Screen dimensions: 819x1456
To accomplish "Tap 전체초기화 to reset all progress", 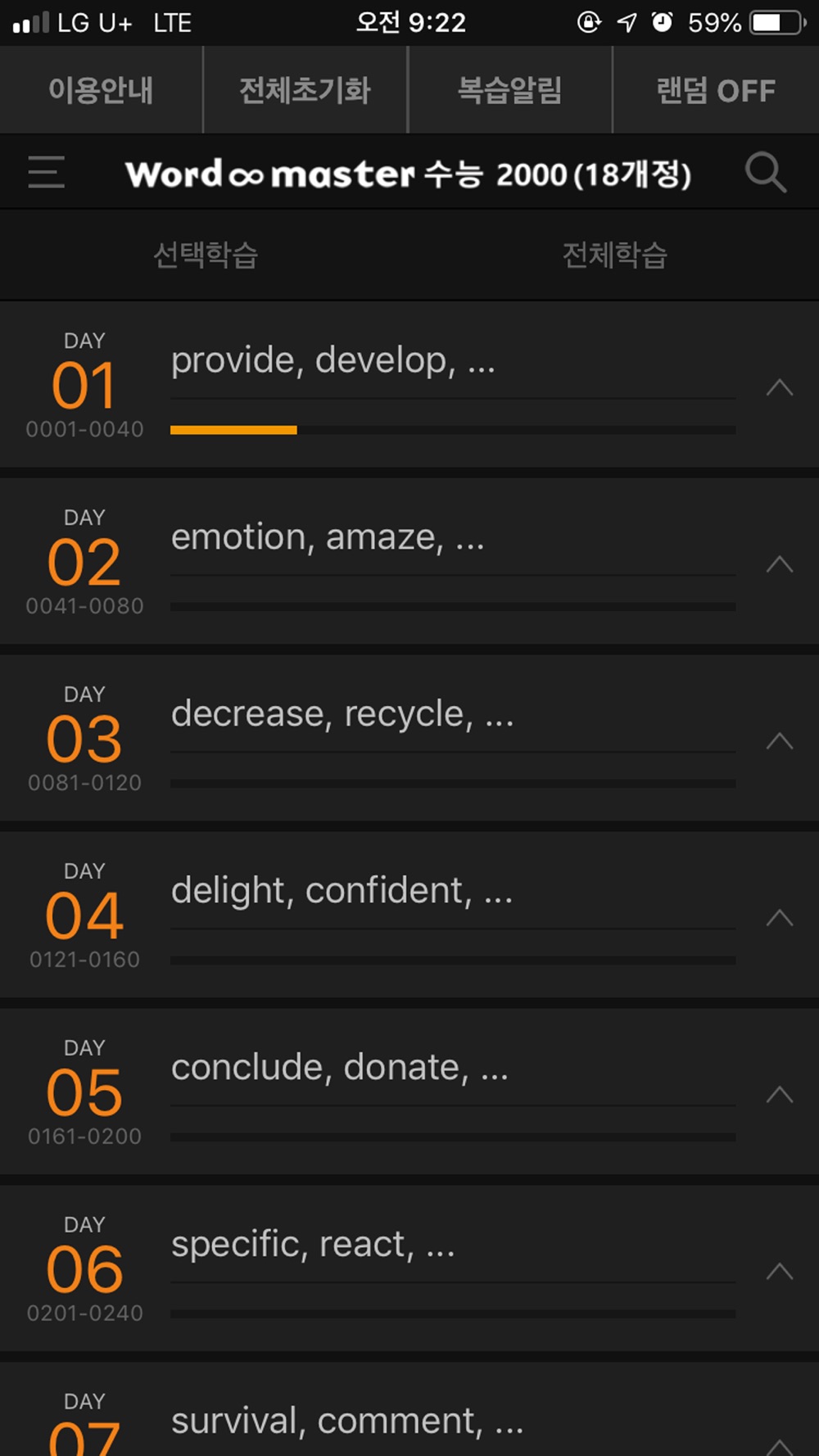I will pyautogui.click(x=305, y=90).
